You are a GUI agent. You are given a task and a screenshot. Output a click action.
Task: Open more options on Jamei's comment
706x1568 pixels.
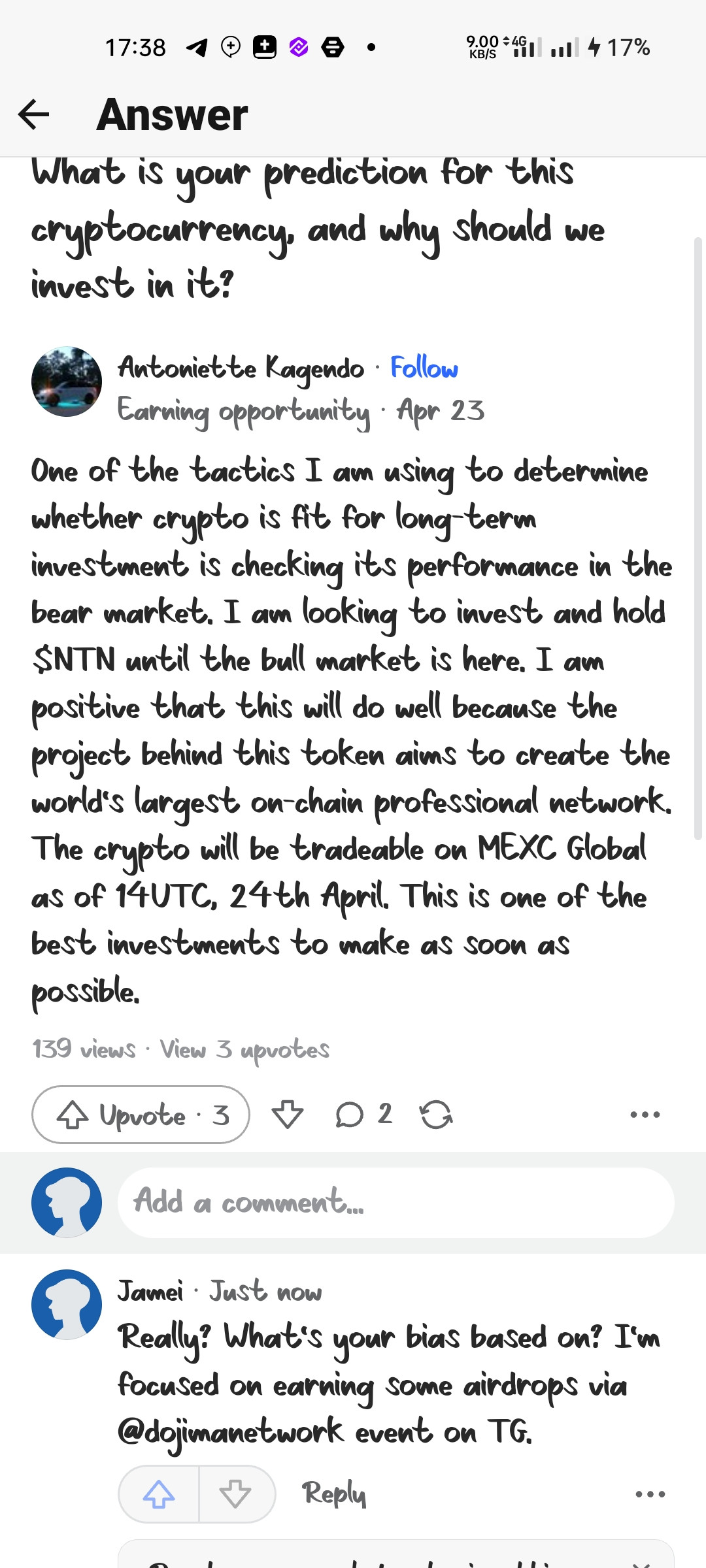[x=650, y=1494]
